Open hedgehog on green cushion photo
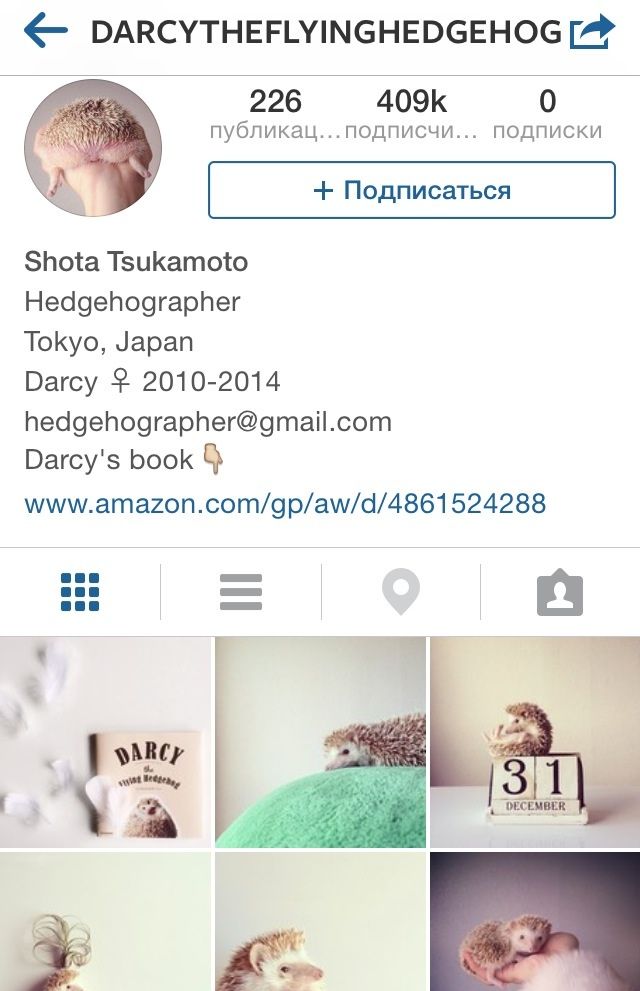This screenshot has width=640, height=991. [320, 742]
